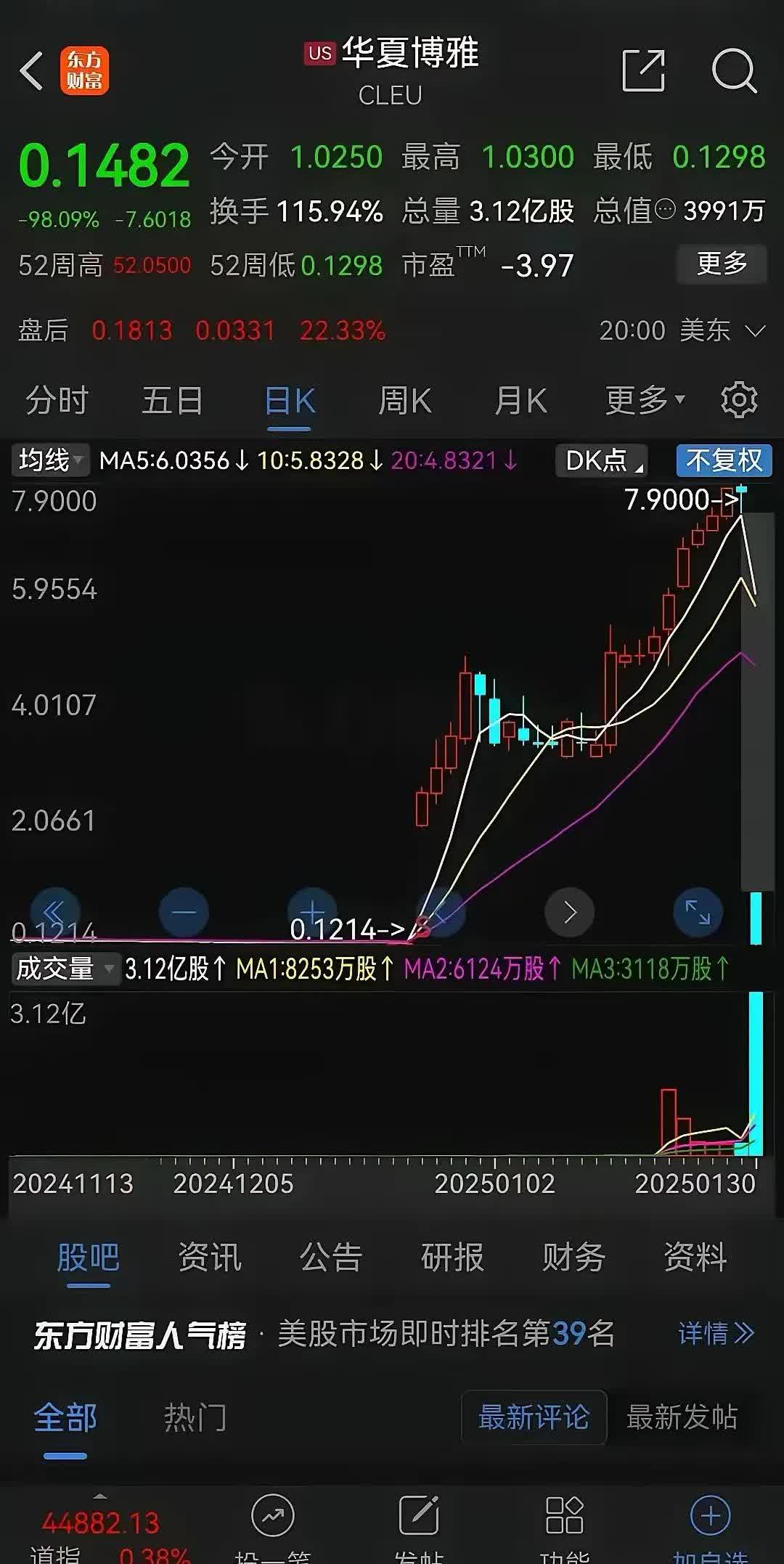Image resolution: width=784 pixels, height=1564 pixels.
Task: Filter posts by 热门
Action: 195,1417
